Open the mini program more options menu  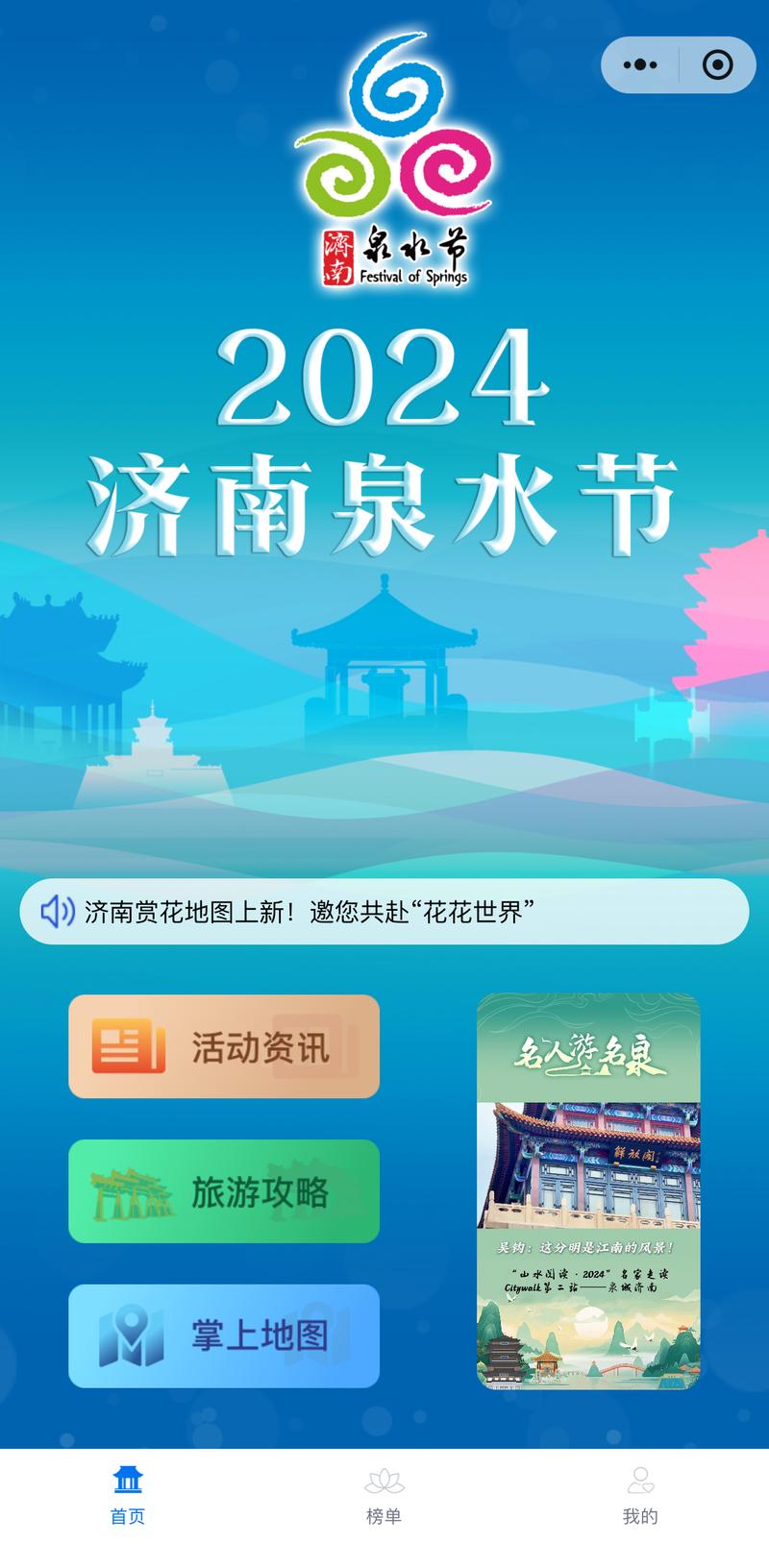coord(640,65)
